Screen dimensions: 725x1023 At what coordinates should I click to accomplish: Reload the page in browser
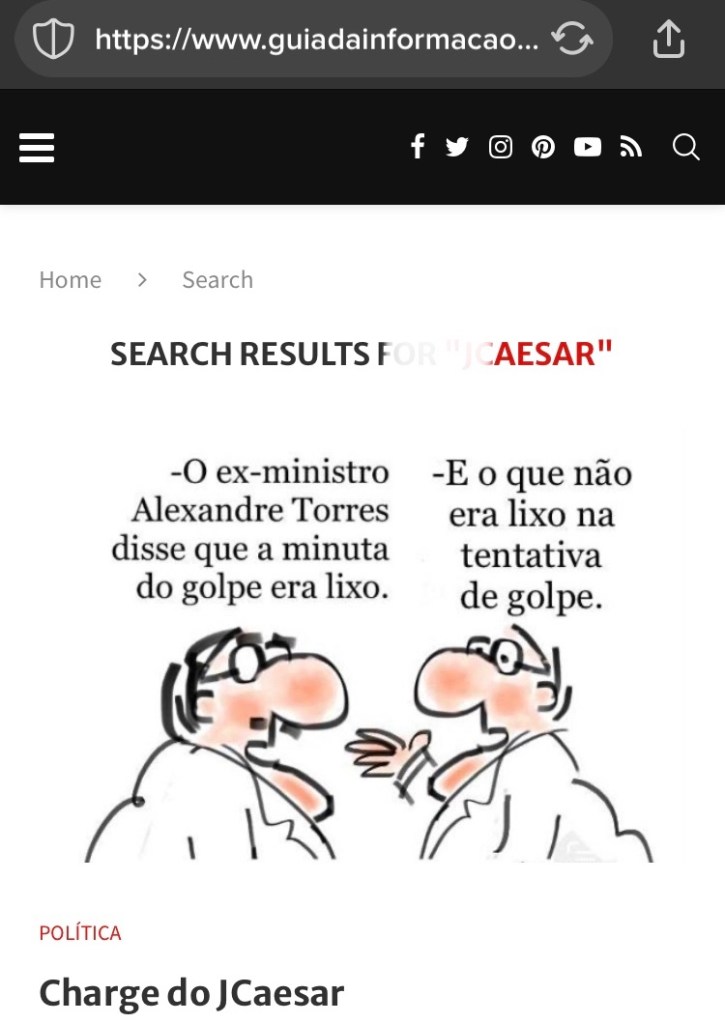(573, 40)
